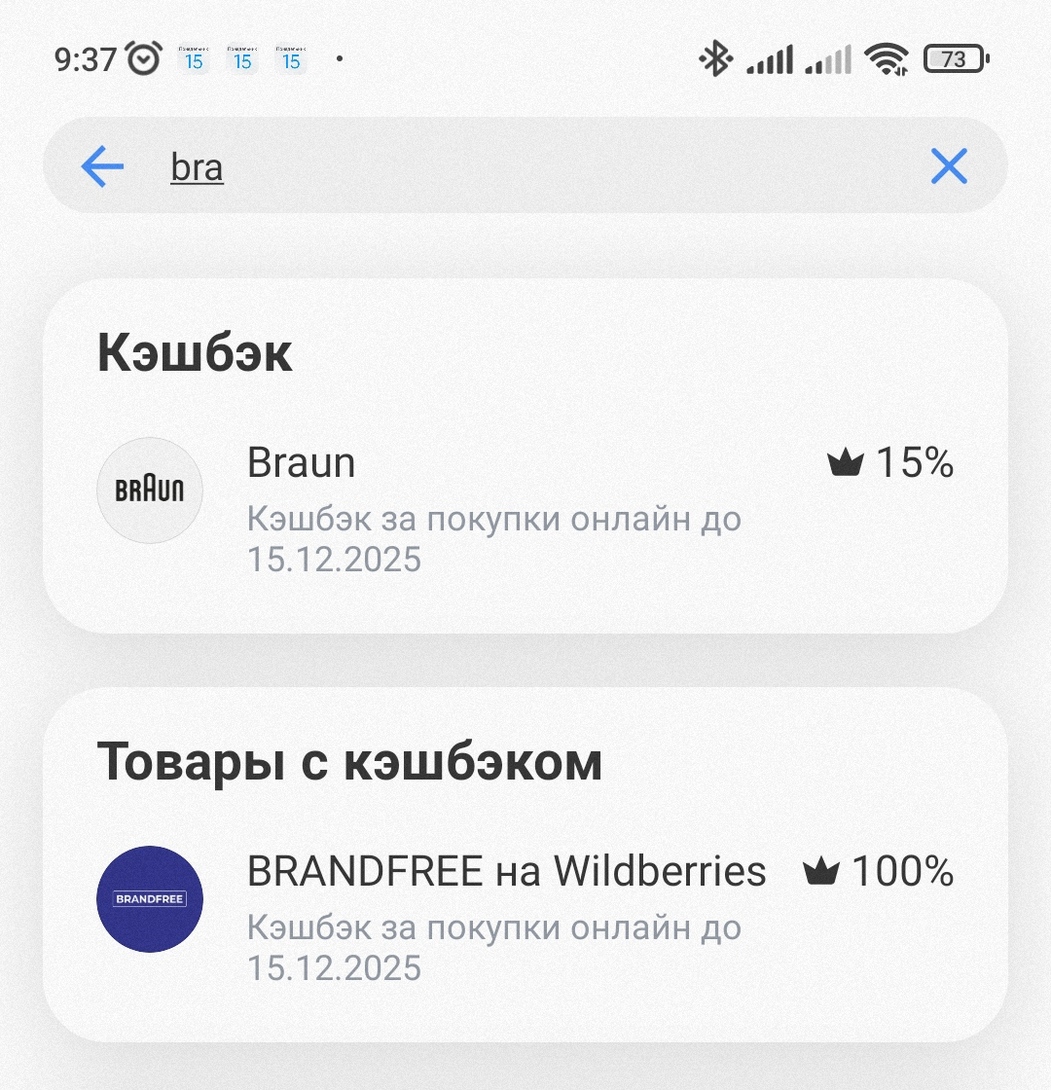The image size is (1051, 1090).
Task: Select the crown icon next to 15%
Action: 846,462
